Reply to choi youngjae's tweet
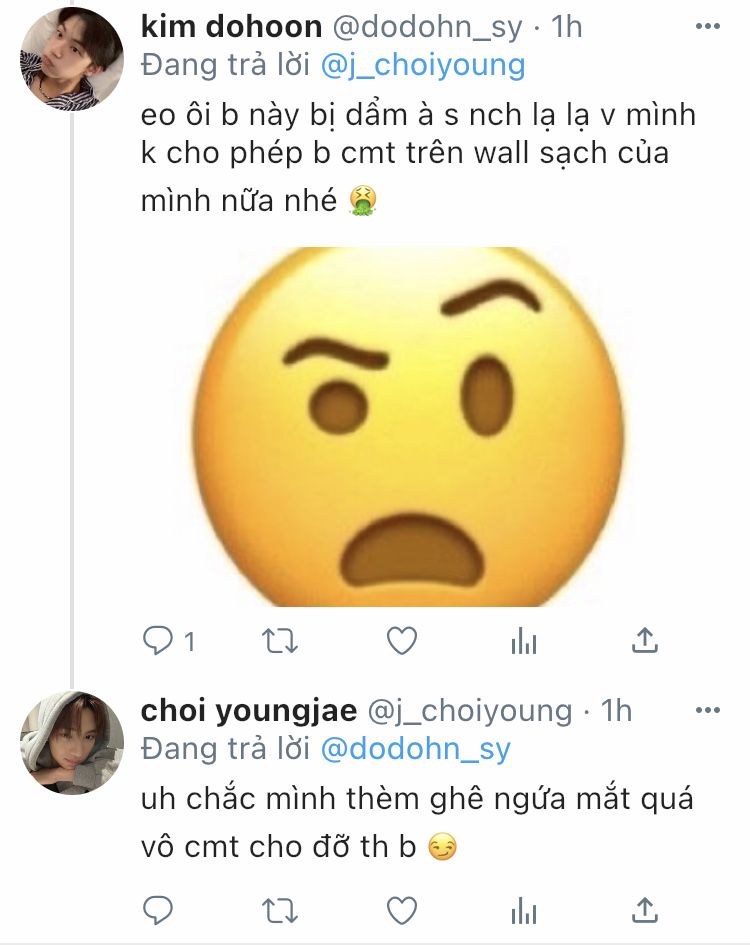The image size is (750, 945). (x=159, y=909)
